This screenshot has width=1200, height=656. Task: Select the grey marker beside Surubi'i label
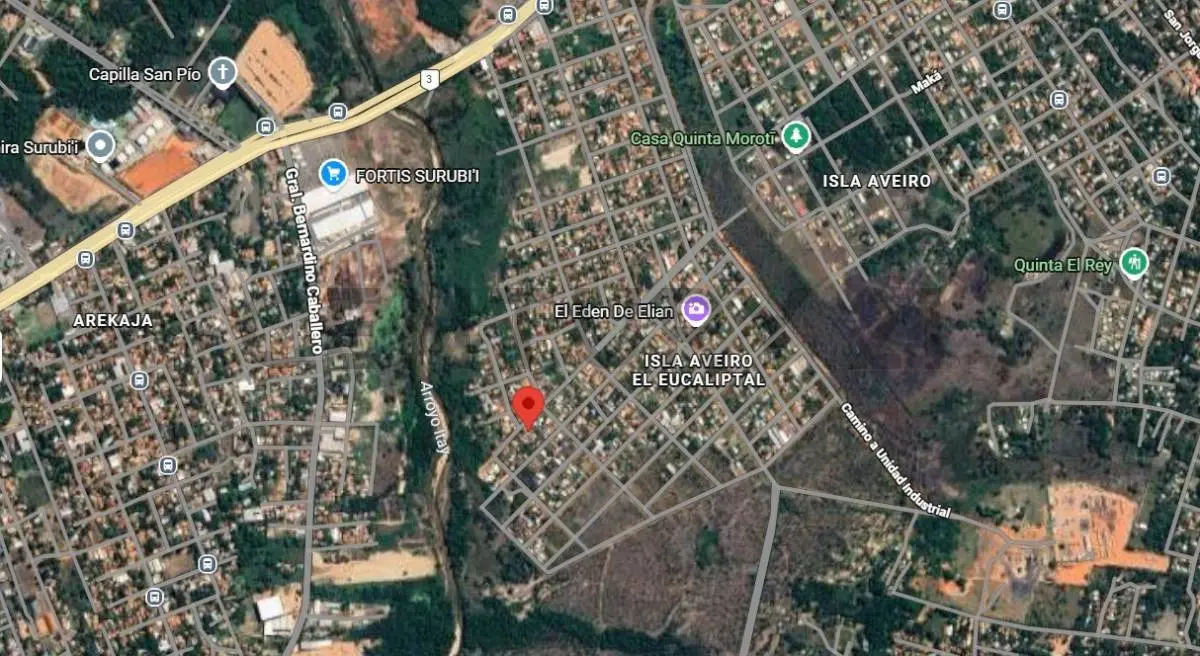(x=99, y=146)
